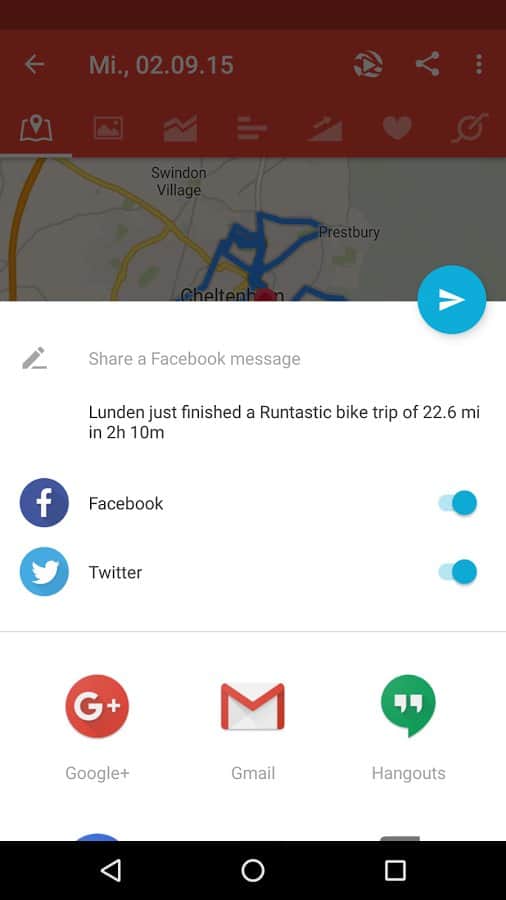Go back using the system back button
The image size is (506, 900).
tap(111, 870)
